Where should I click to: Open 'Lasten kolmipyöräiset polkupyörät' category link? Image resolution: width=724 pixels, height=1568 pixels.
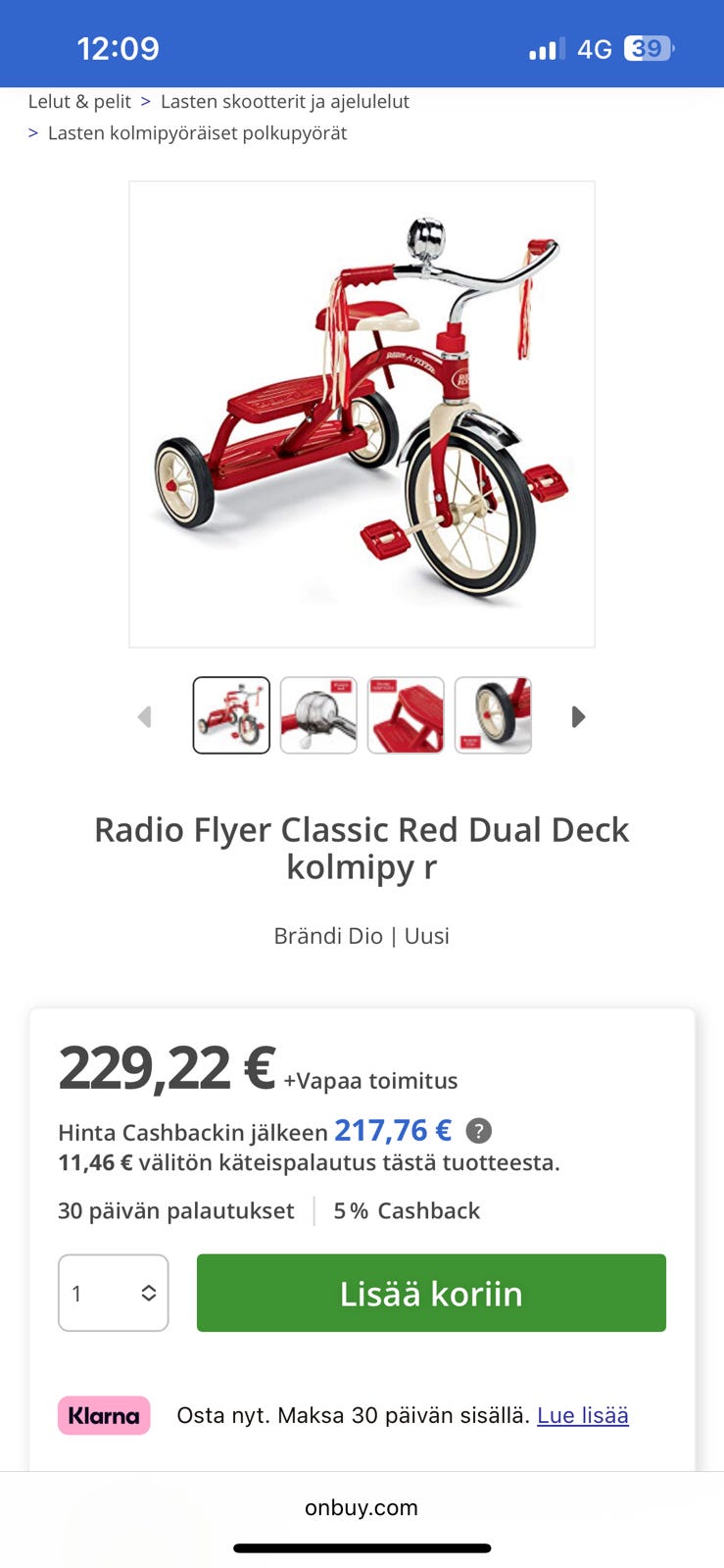tap(195, 133)
